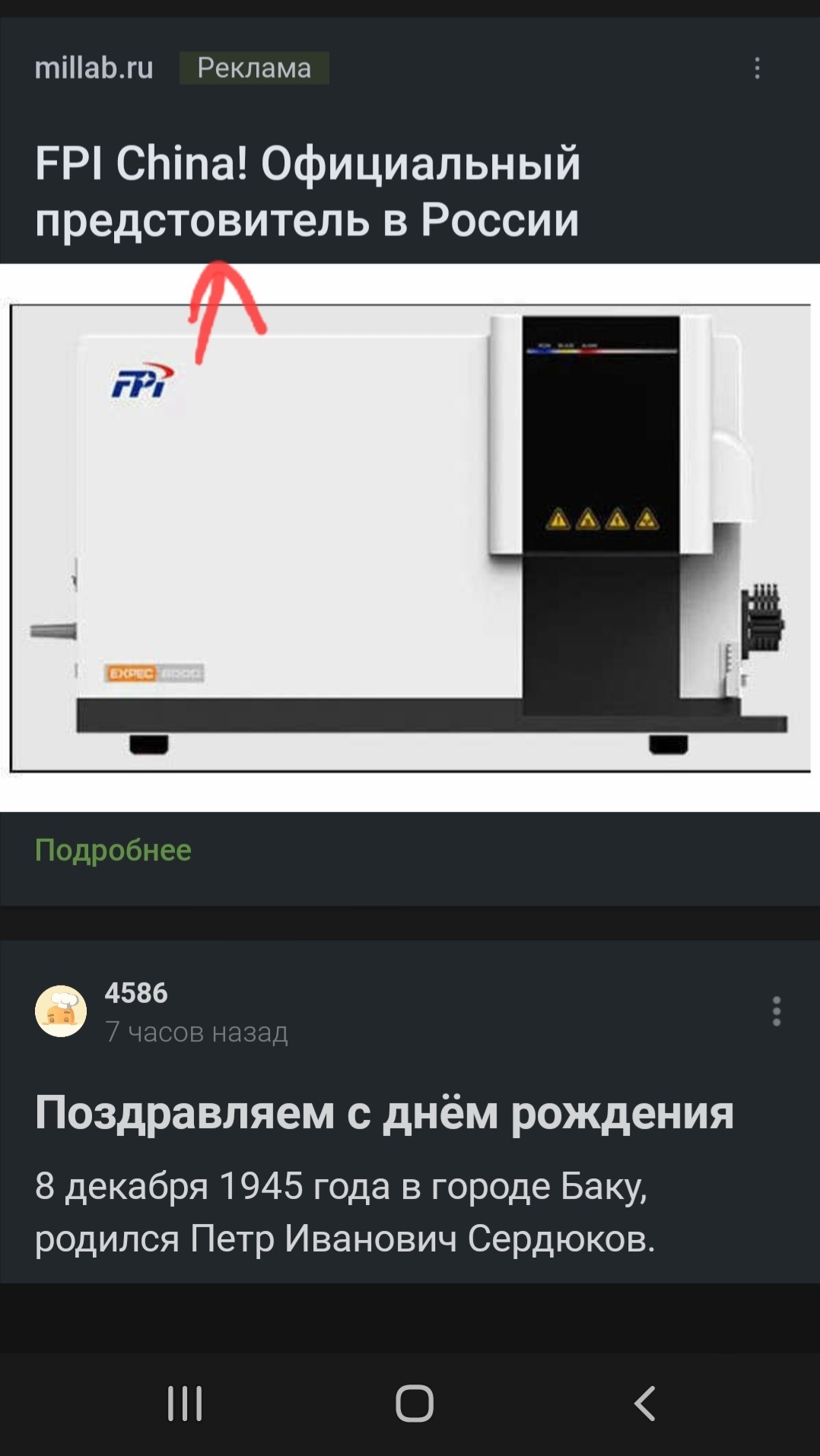
Task: Go to the home screen
Action: pos(414,1404)
